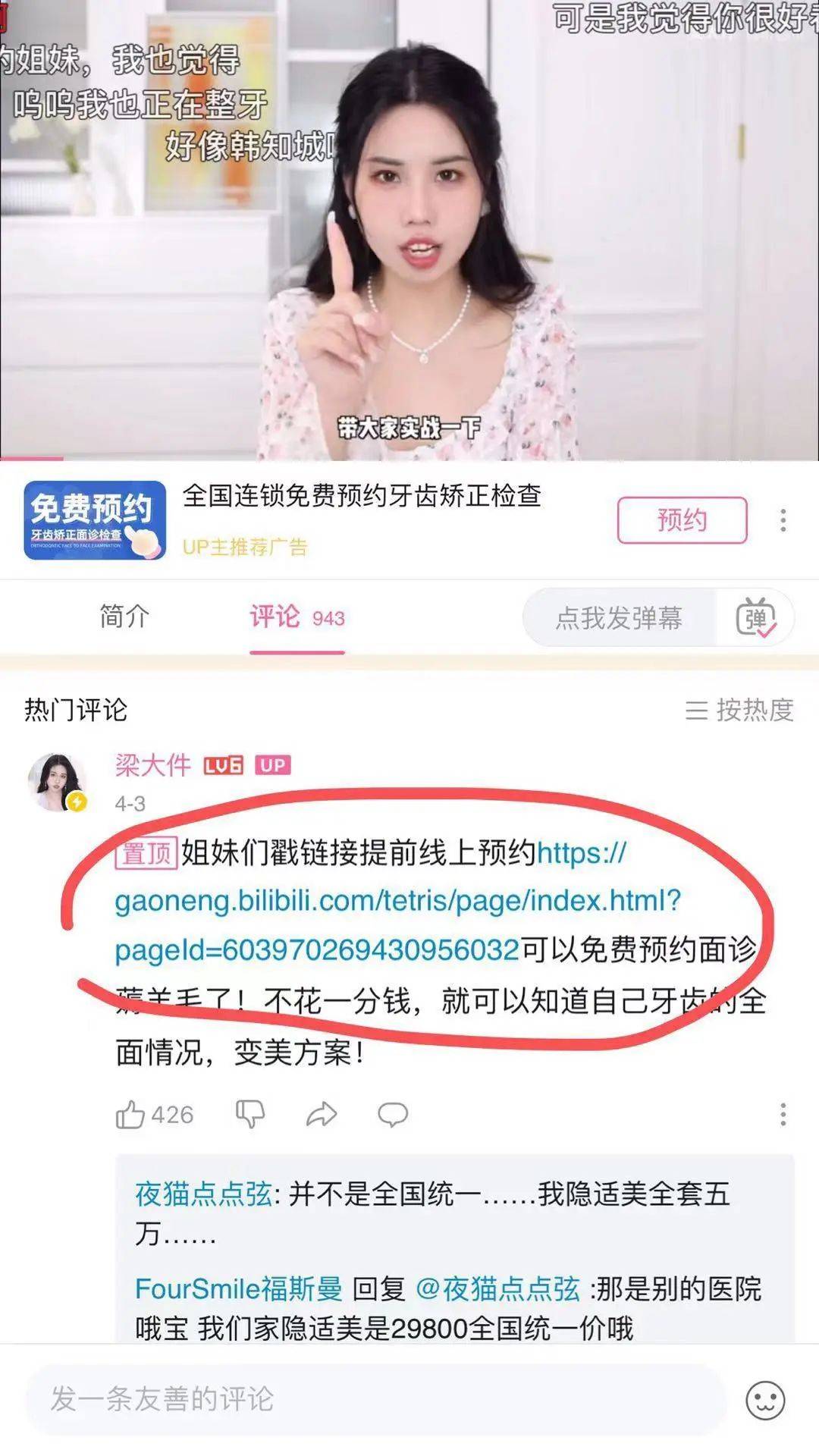Open 夜猫点点弦's profile from the reply
Screen dimensions: 819x1456
point(203,1194)
